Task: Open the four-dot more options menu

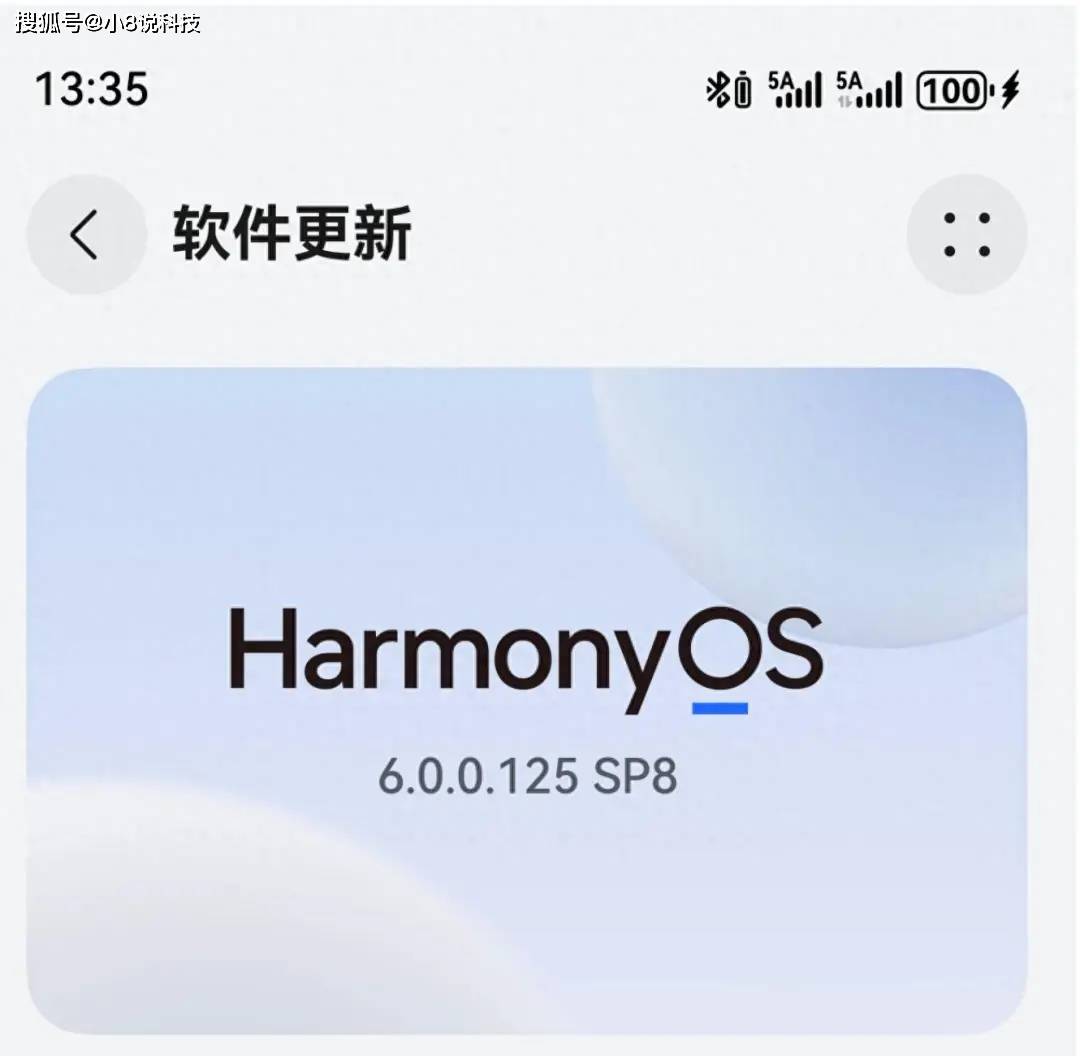Action: tap(966, 235)
